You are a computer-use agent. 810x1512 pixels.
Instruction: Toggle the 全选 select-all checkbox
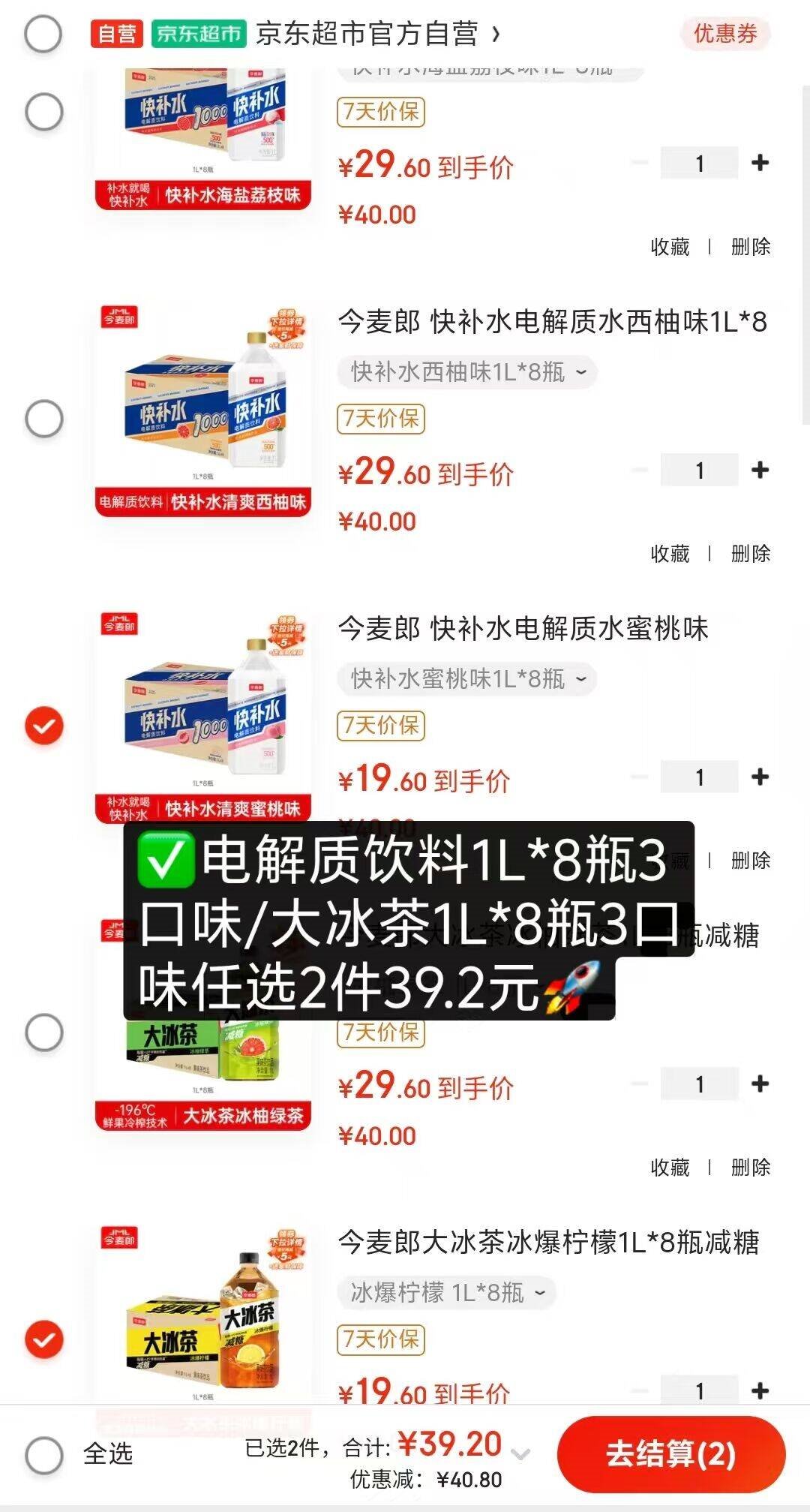point(44,1455)
